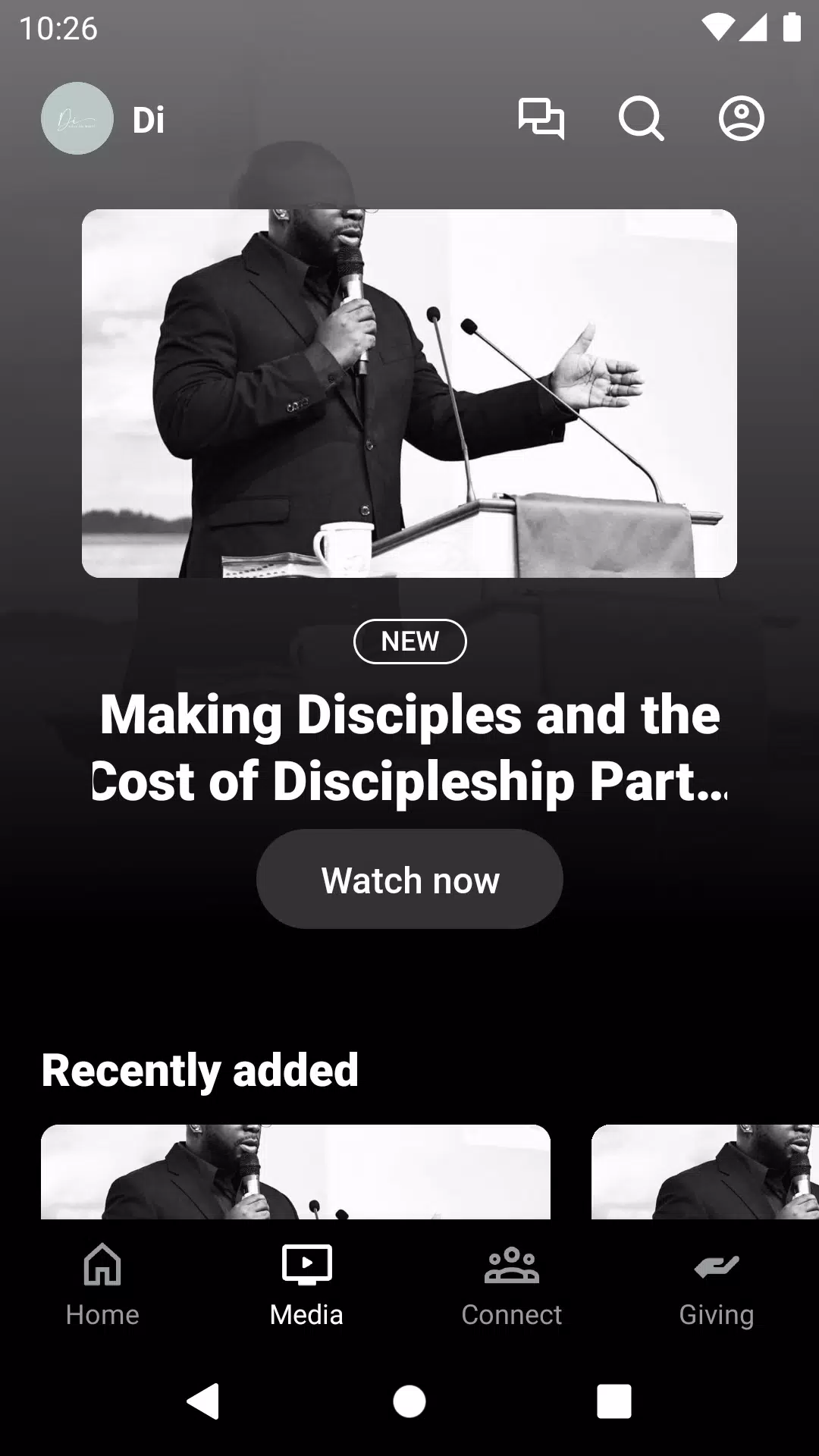Viewport: 819px width, 1456px height.
Task: Open the second Recently added video
Action: click(705, 1172)
